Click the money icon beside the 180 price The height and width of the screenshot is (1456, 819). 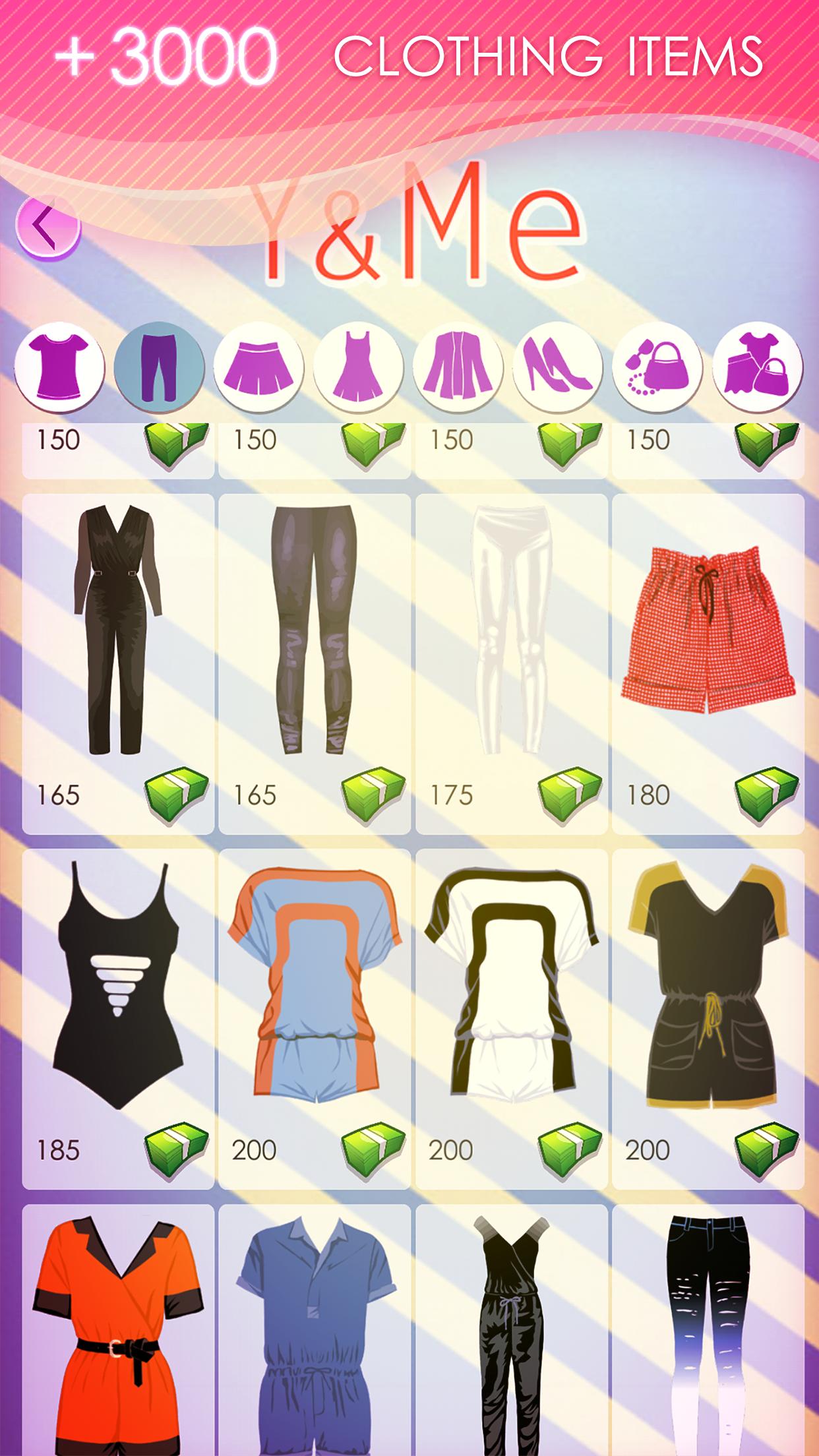762,798
